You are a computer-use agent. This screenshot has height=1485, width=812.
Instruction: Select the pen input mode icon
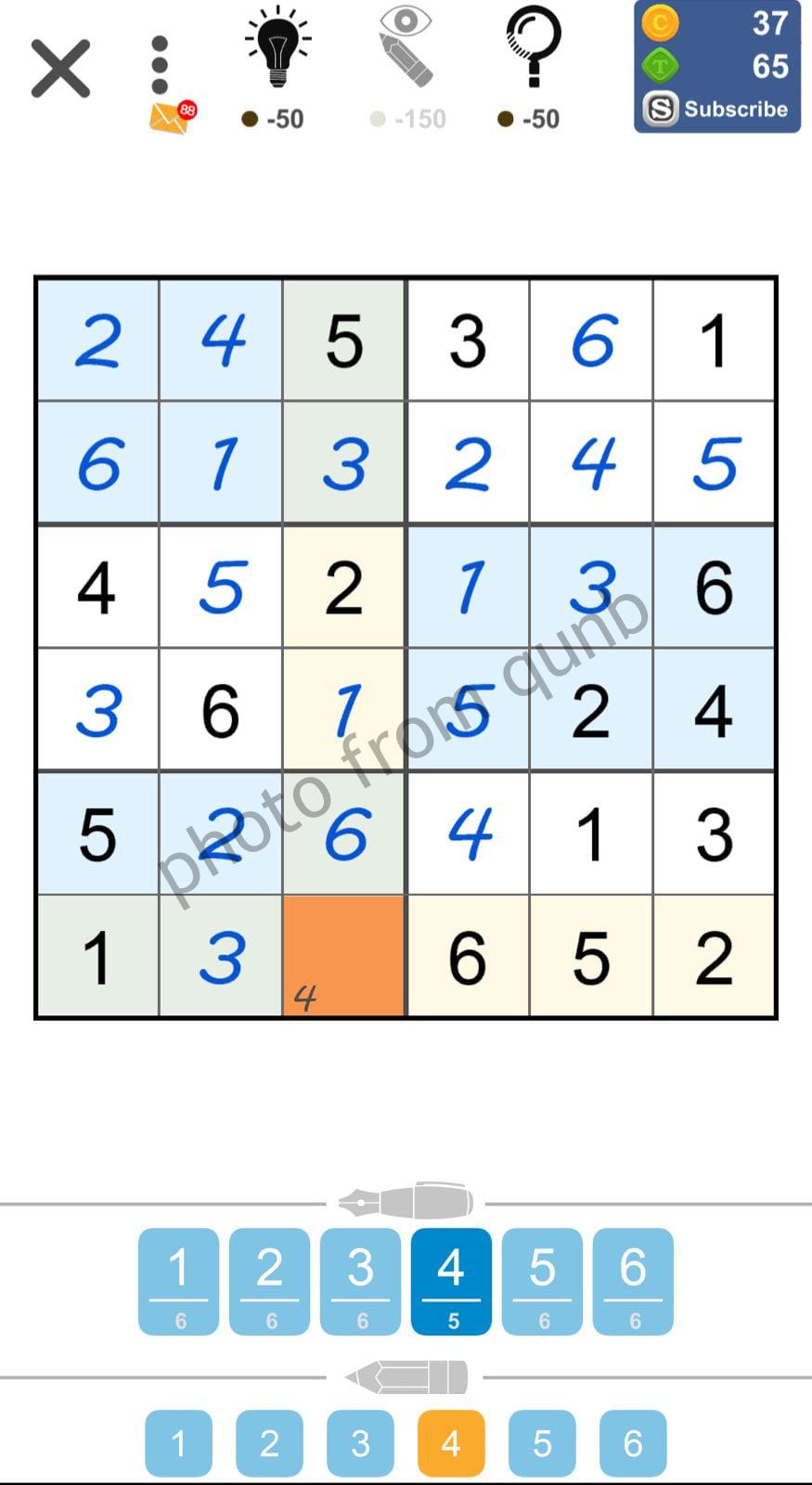406,1201
